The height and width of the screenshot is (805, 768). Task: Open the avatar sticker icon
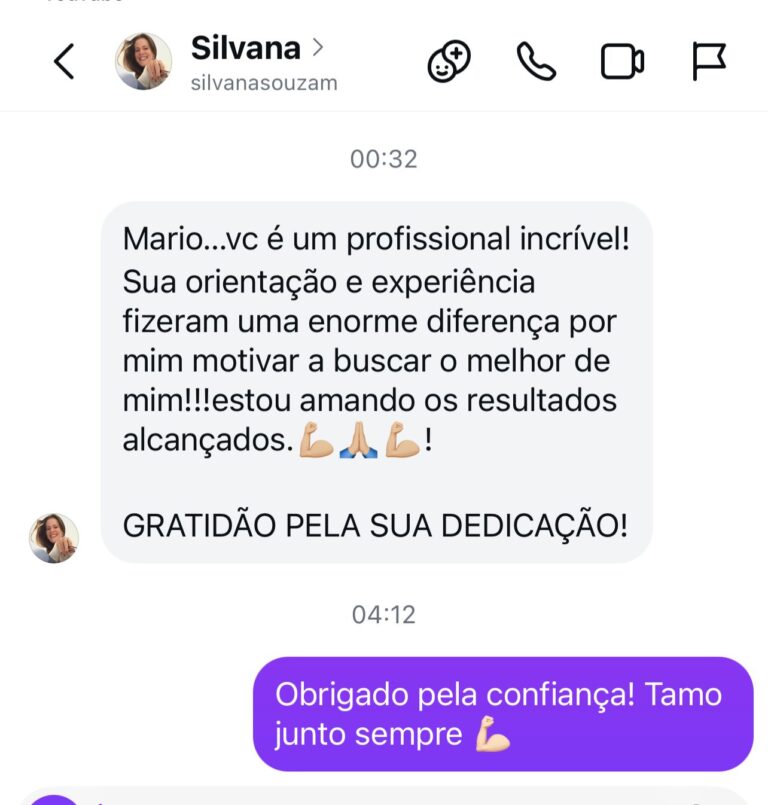point(449,62)
